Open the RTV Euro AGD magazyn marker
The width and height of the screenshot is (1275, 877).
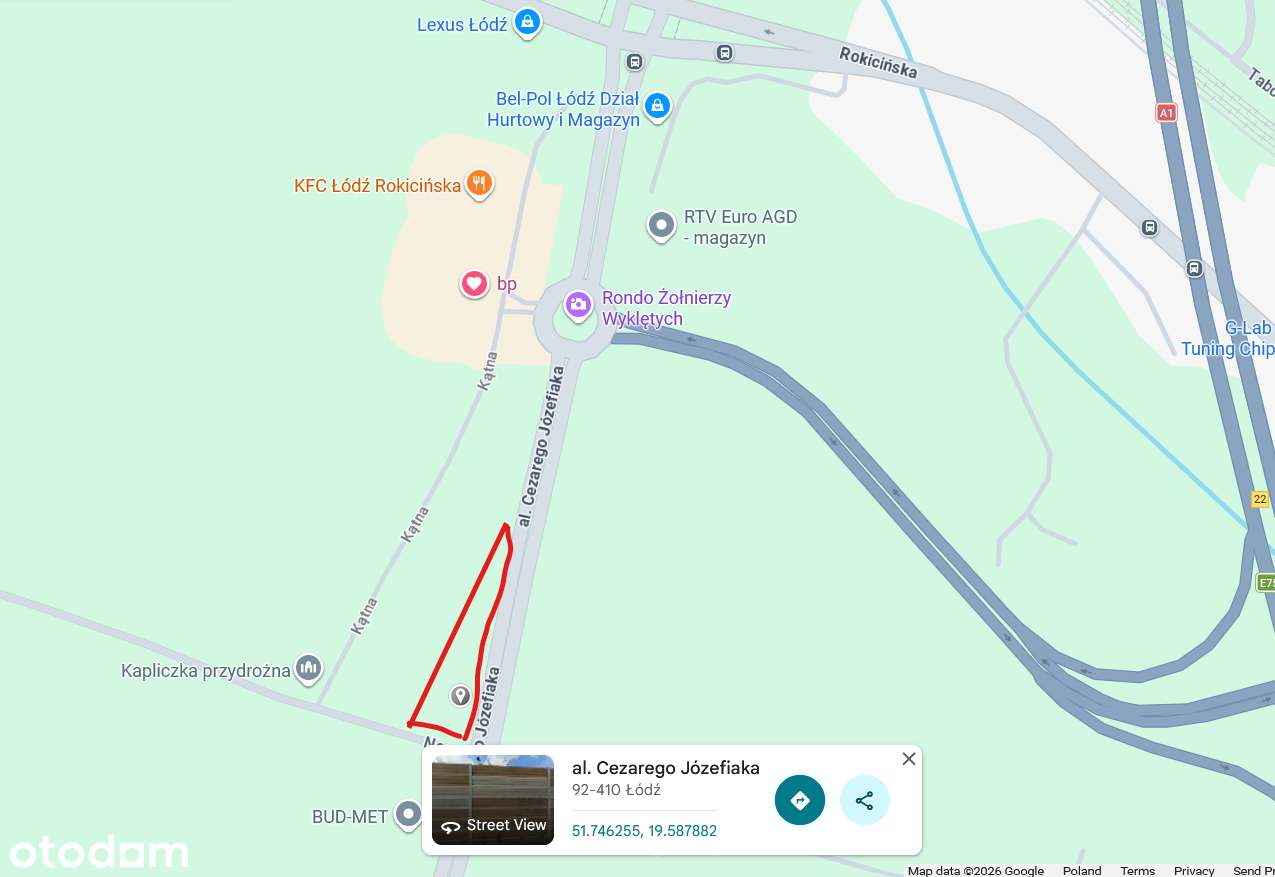coord(661,225)
